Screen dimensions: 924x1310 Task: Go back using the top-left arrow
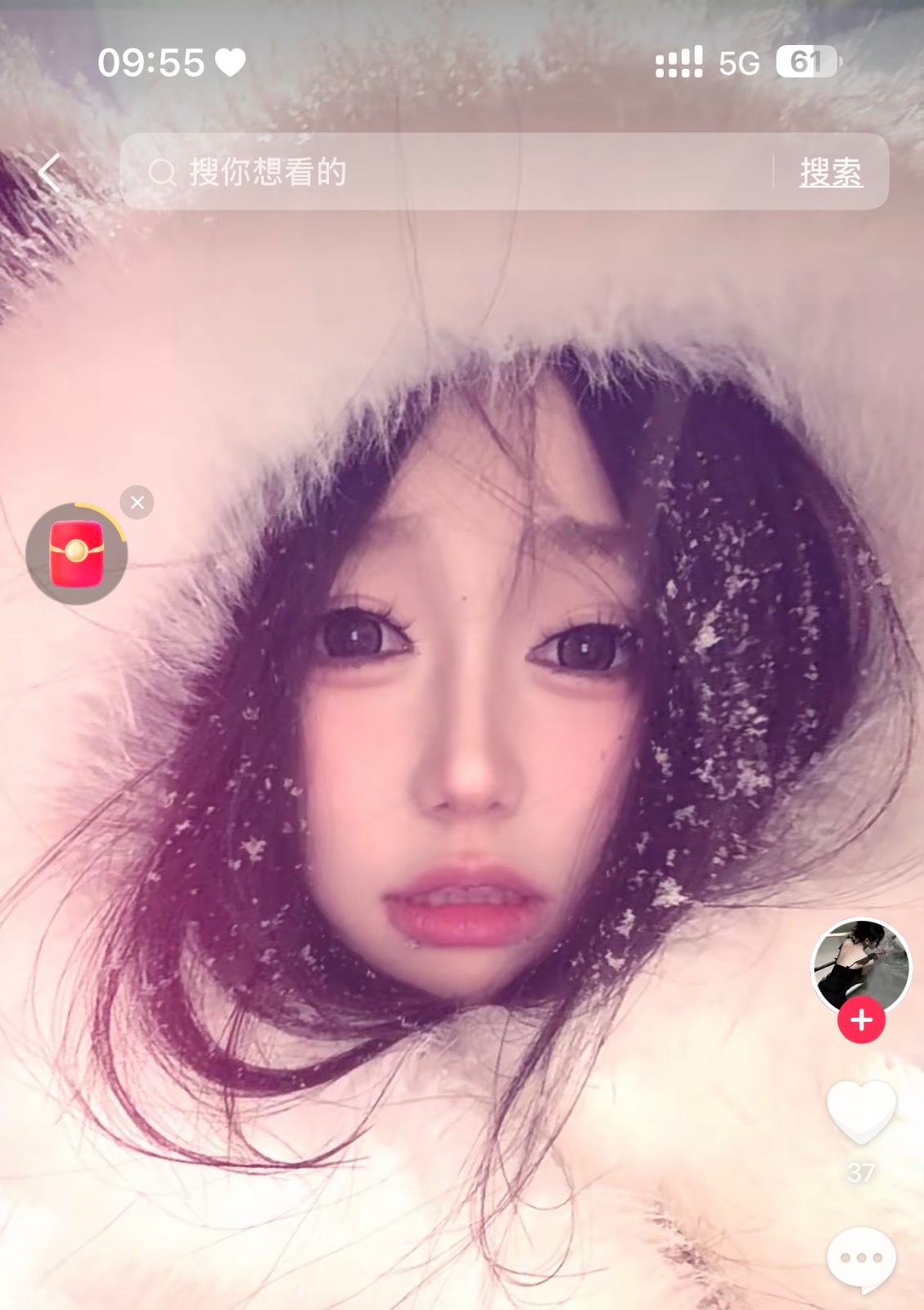[50, 173]
